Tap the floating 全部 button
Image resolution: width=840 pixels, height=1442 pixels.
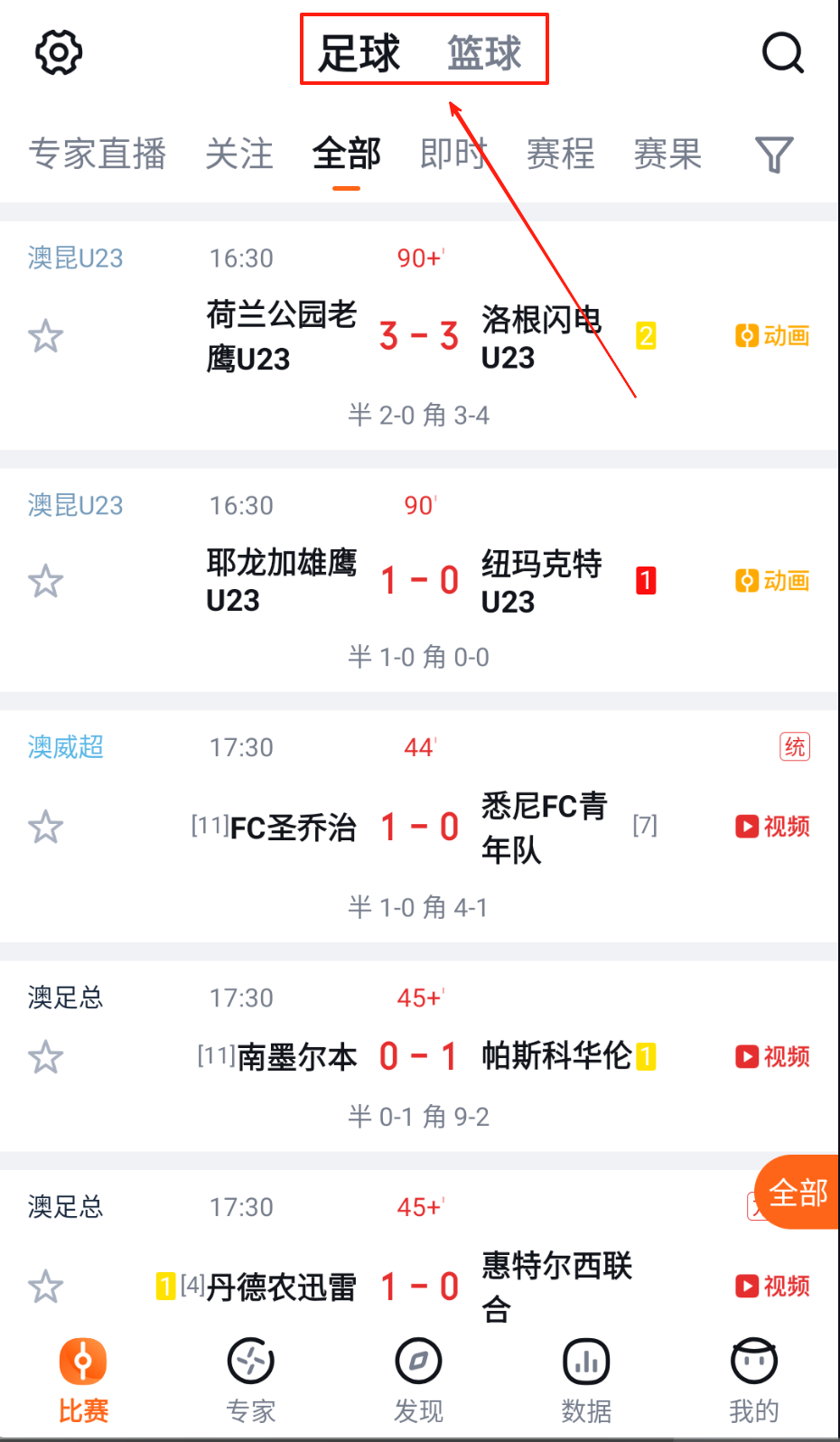(798, 1193)
